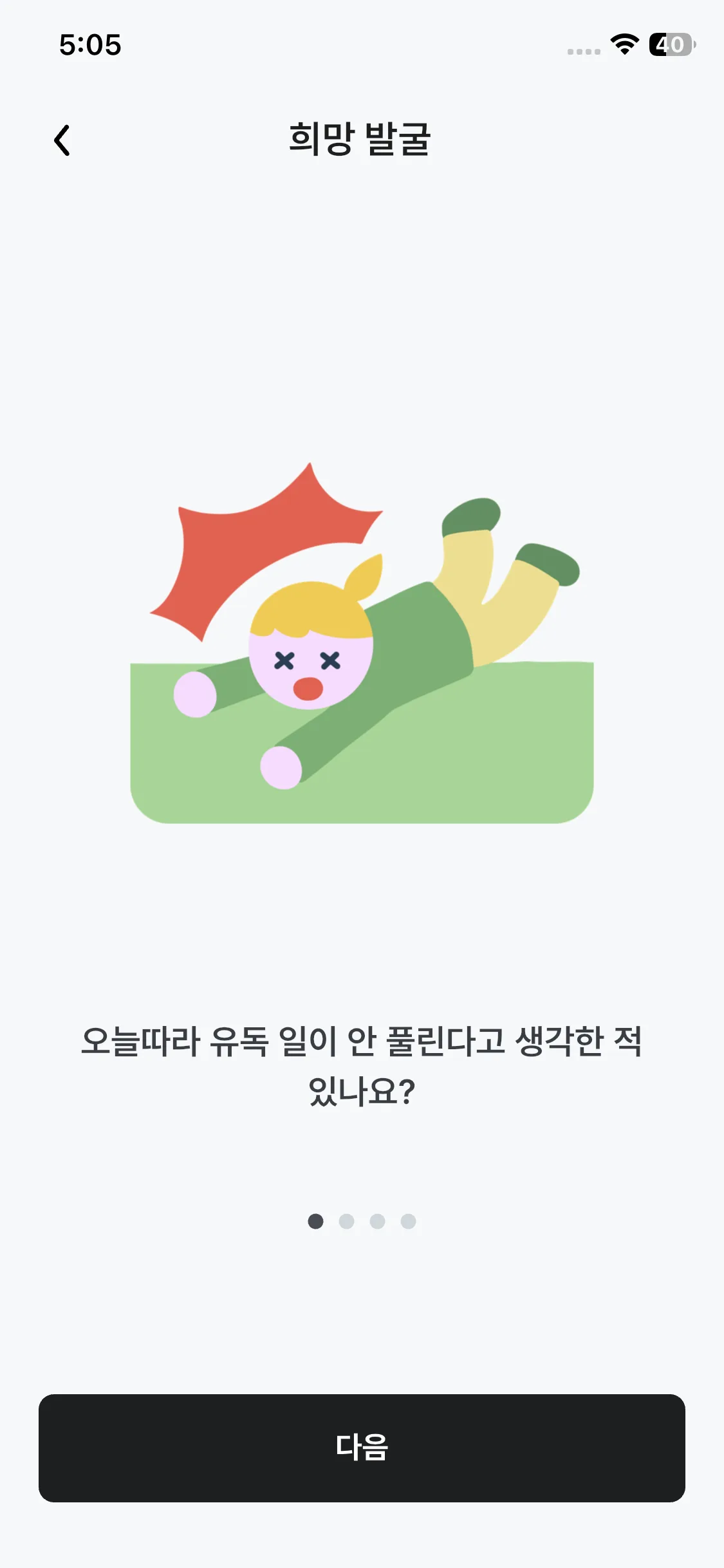
Task: Tap the 다음 button to continue
Action: (x=362, y=1448)
